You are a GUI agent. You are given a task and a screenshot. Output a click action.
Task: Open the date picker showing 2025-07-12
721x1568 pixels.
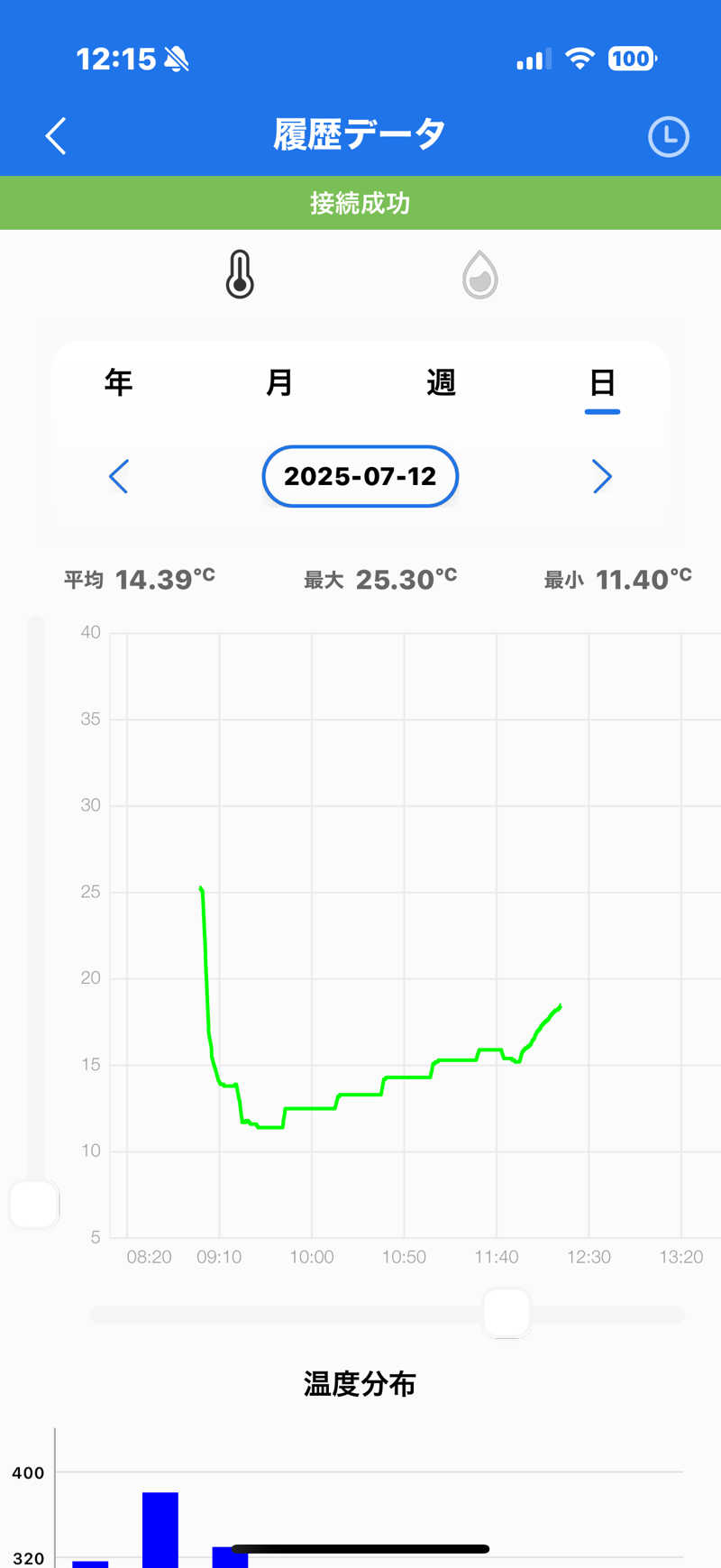click(x=360, y=476)
